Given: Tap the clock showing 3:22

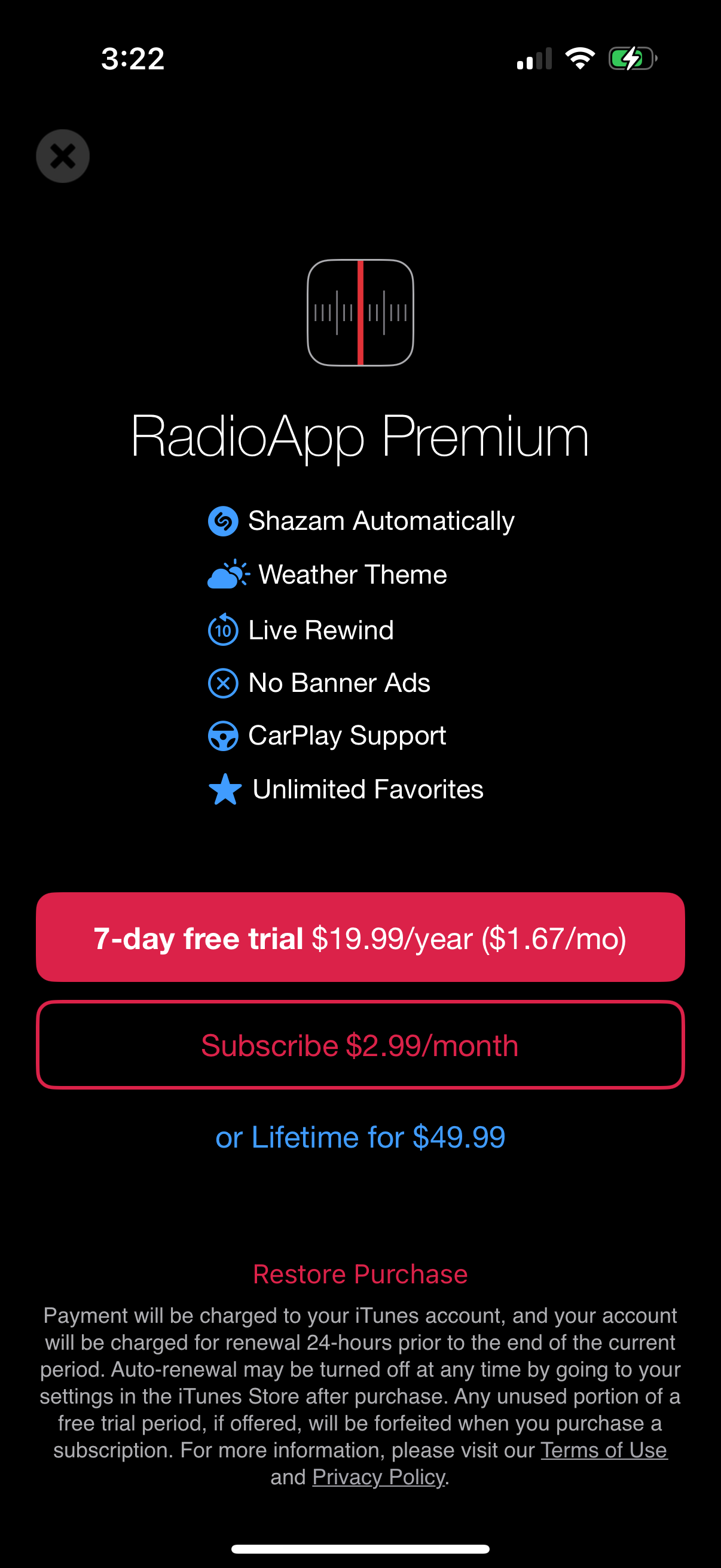Looking at the screenshot, I should [133, 58].
